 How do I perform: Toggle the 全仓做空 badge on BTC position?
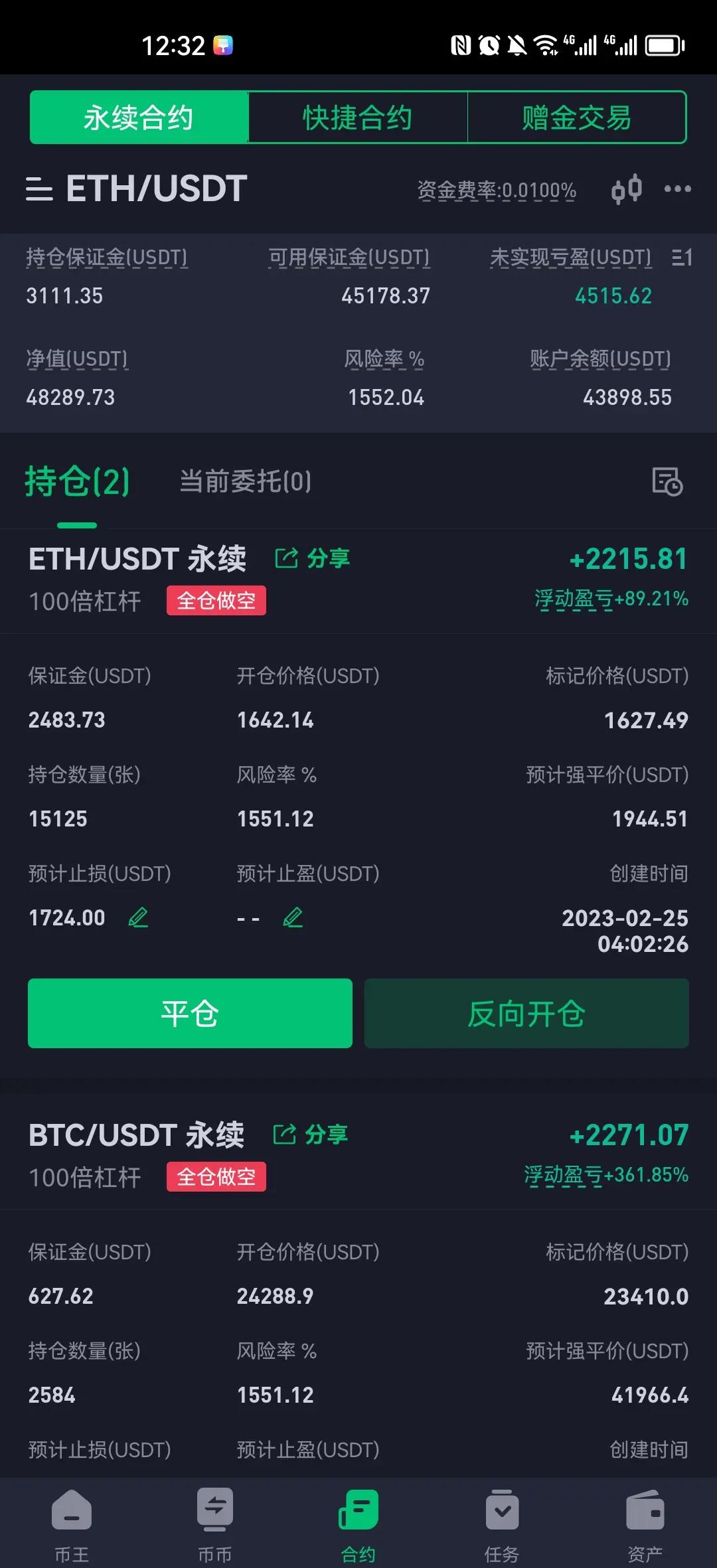216,1178
